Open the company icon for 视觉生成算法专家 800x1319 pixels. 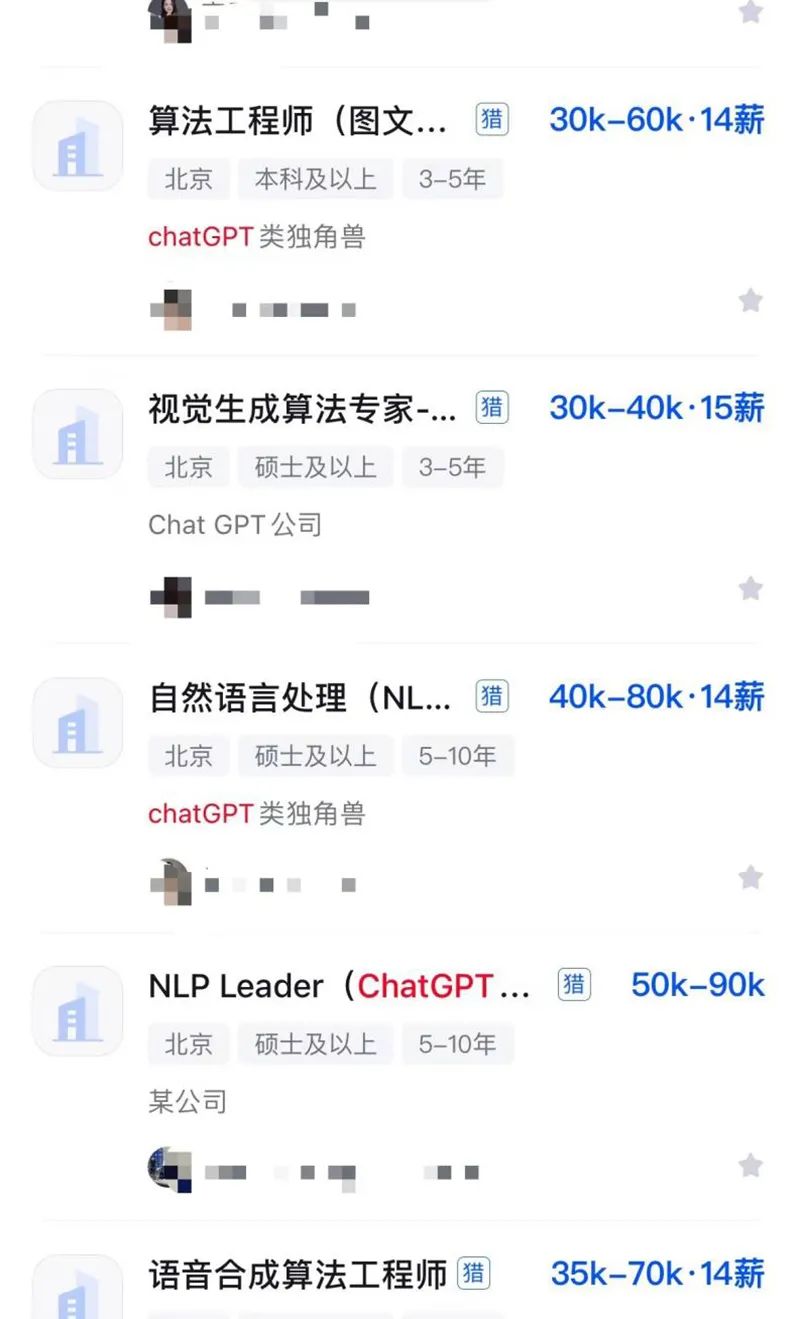(x=77, y=433)
